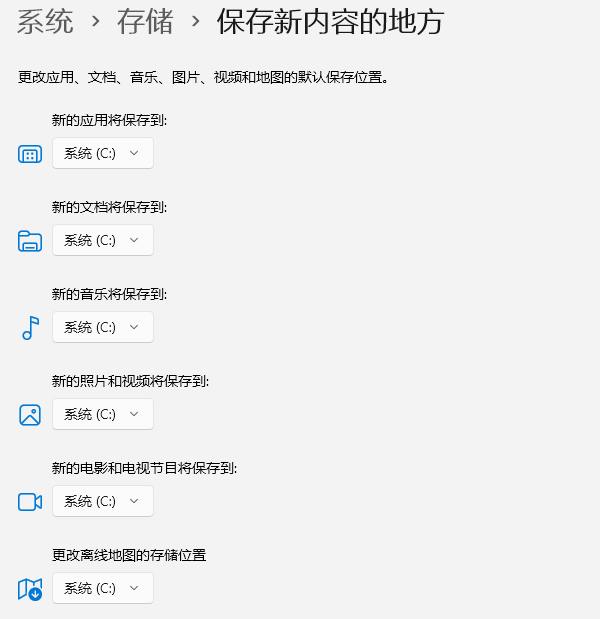Open drive dropdown for 新的应用将保存到
The width and height of the screenshot is (600, 619).
(x=103, y=153)
